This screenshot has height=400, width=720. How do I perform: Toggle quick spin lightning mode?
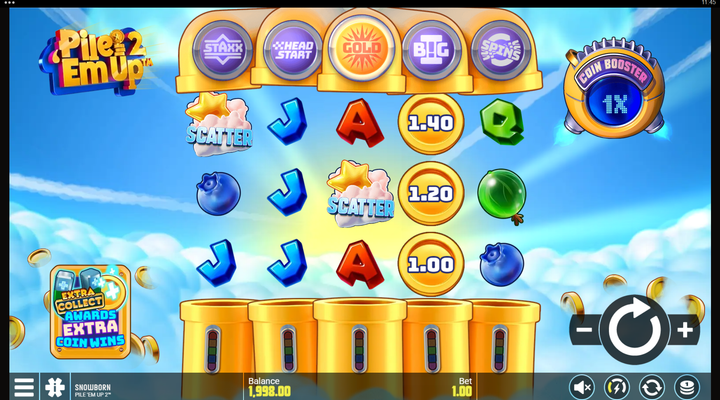click(617, 387)
